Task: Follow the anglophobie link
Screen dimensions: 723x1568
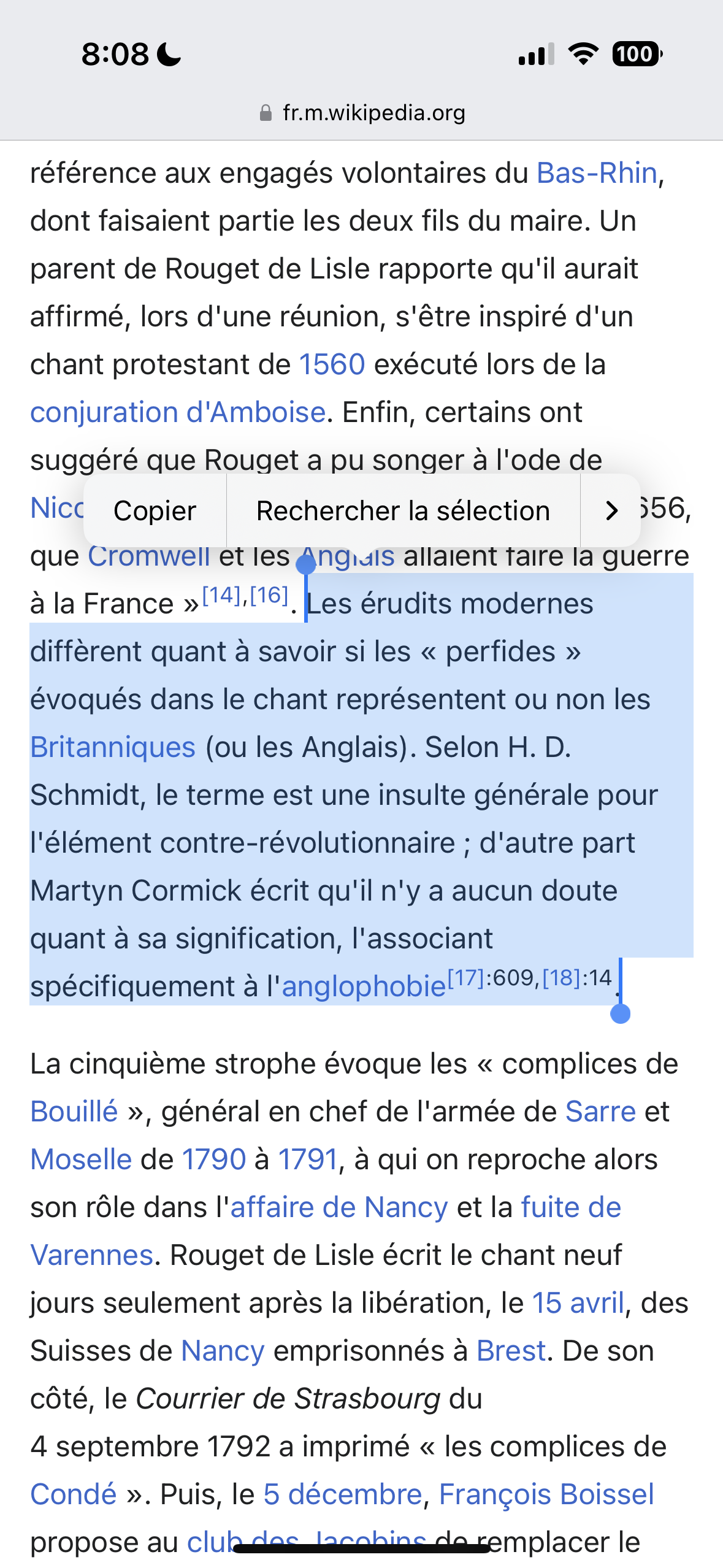Action: 364,986
